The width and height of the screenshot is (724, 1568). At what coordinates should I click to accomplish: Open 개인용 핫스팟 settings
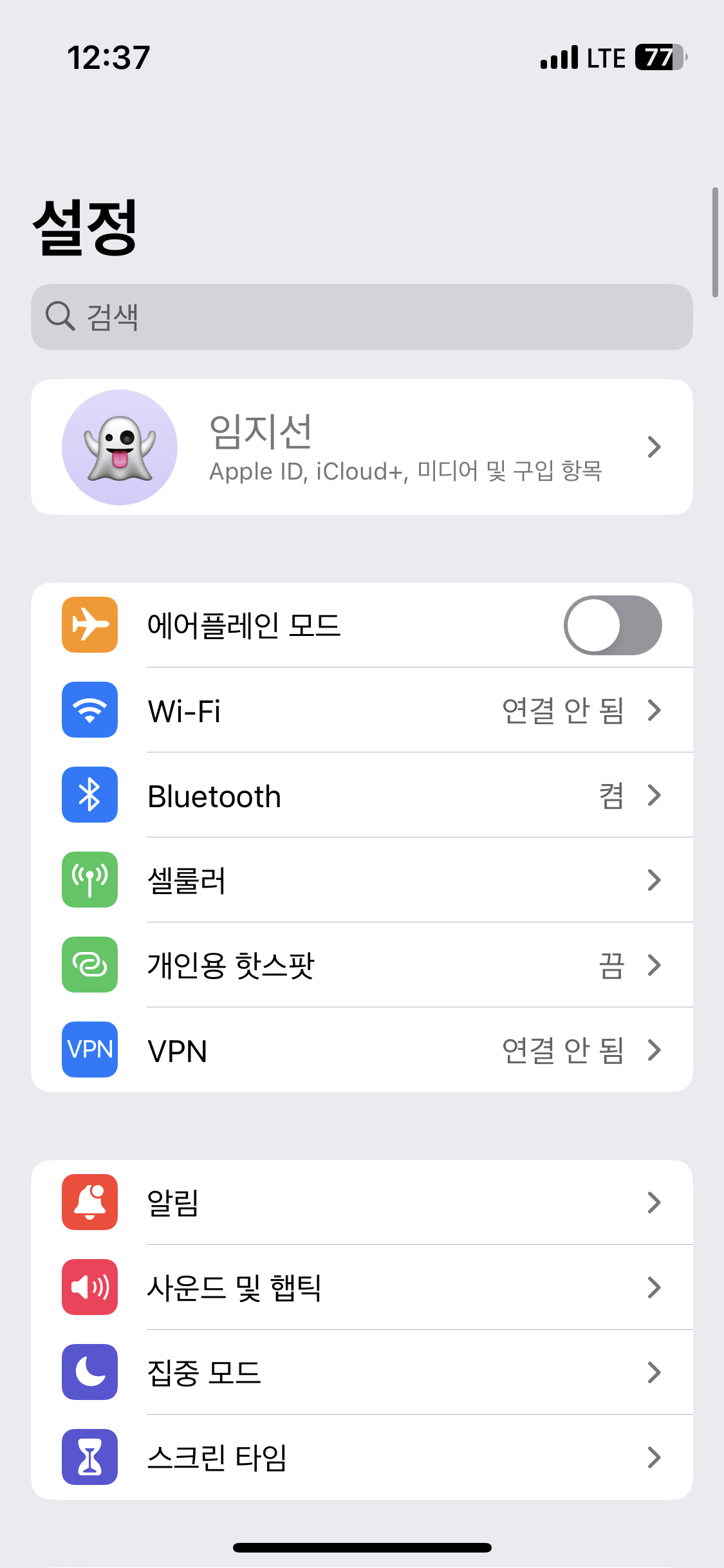[362, 966]
